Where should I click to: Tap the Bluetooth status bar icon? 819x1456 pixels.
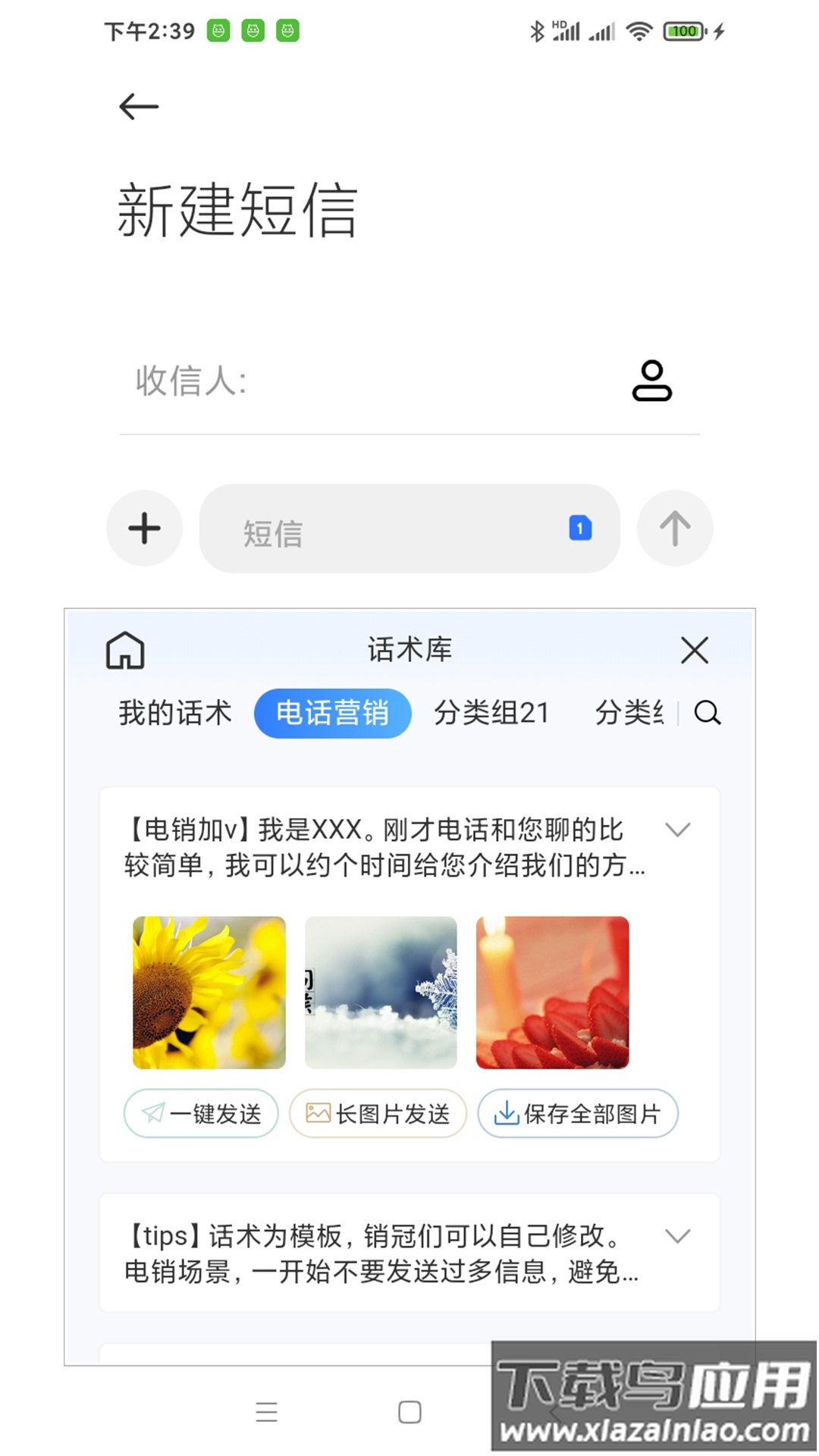click(x=536, y=30)
